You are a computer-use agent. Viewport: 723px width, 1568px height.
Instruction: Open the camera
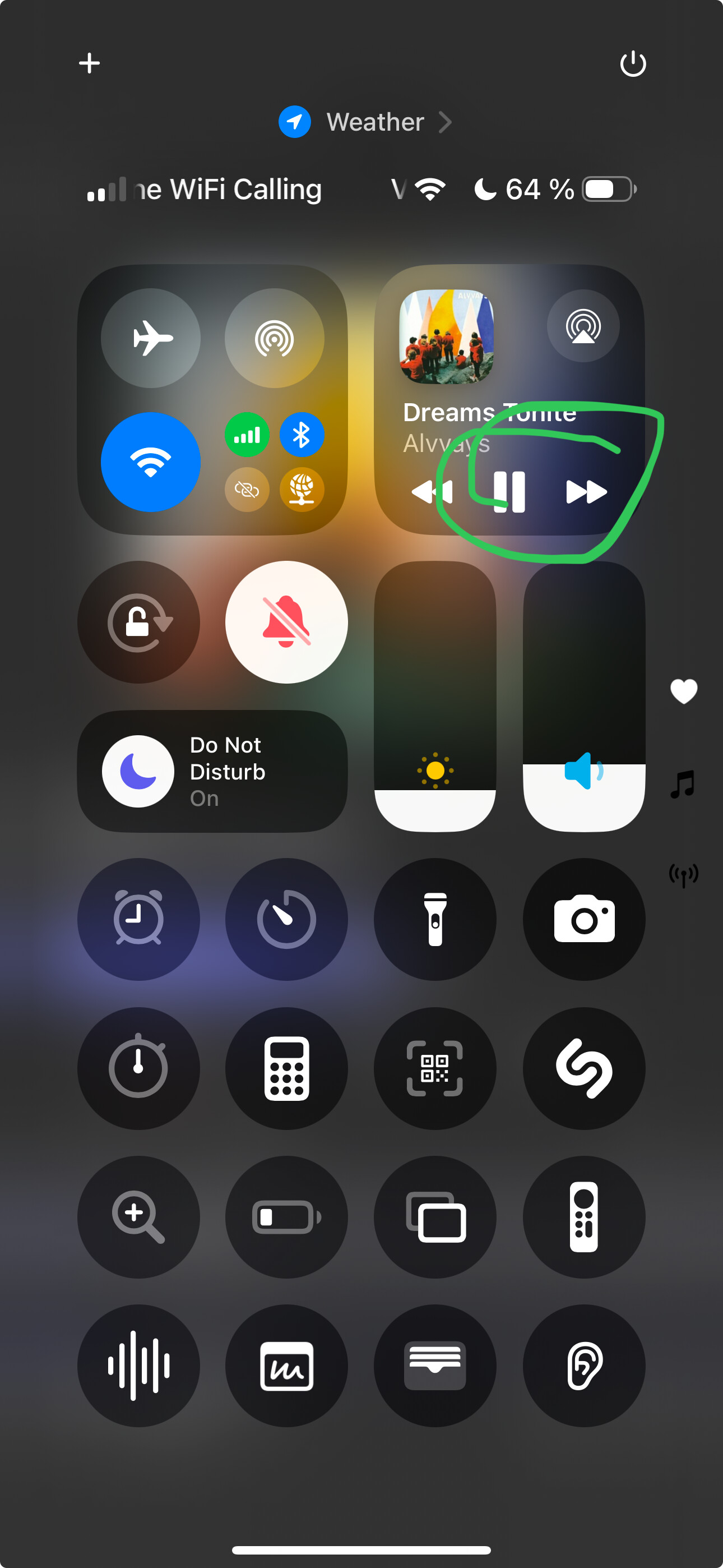click(584, 919)
